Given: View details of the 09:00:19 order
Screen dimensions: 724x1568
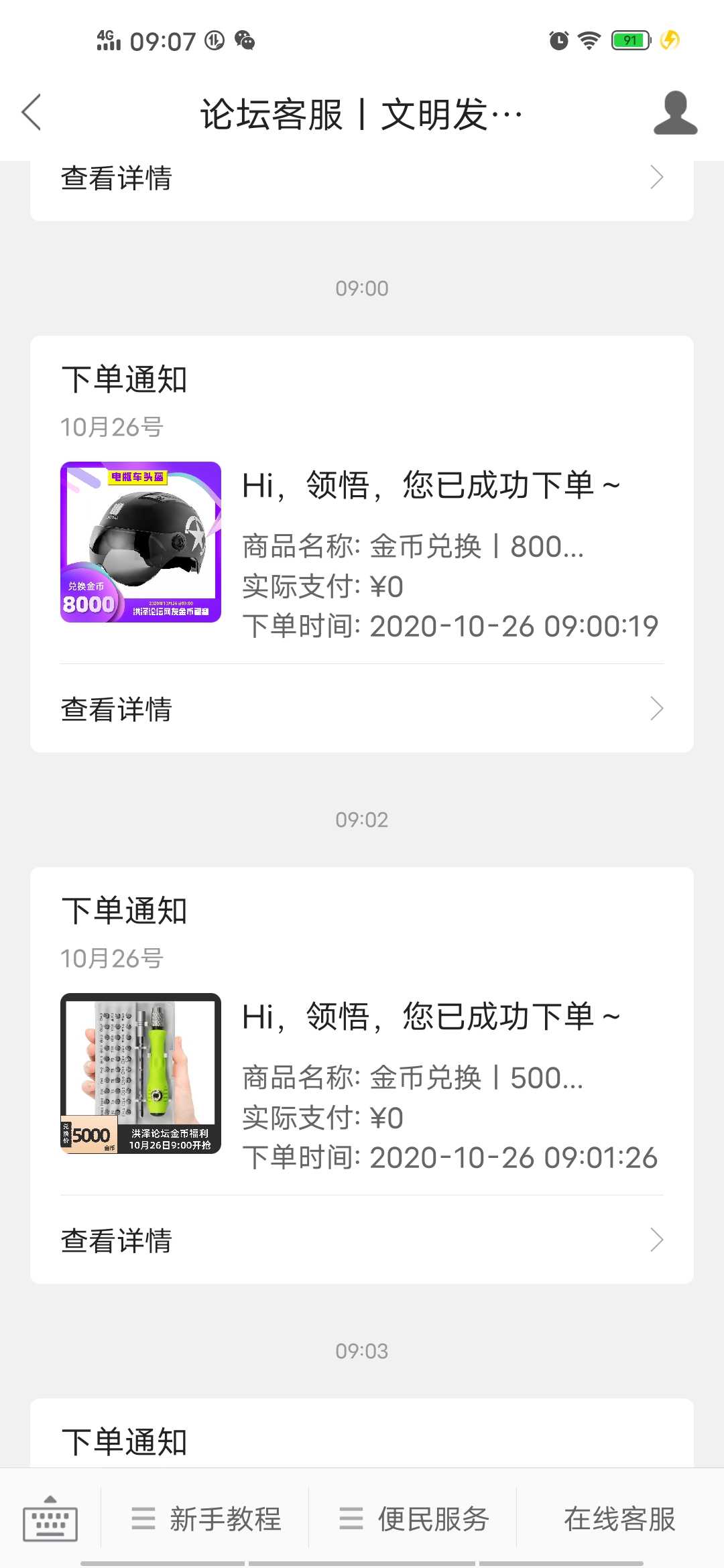Looking at the screenshot, I should tap(362, 708).
